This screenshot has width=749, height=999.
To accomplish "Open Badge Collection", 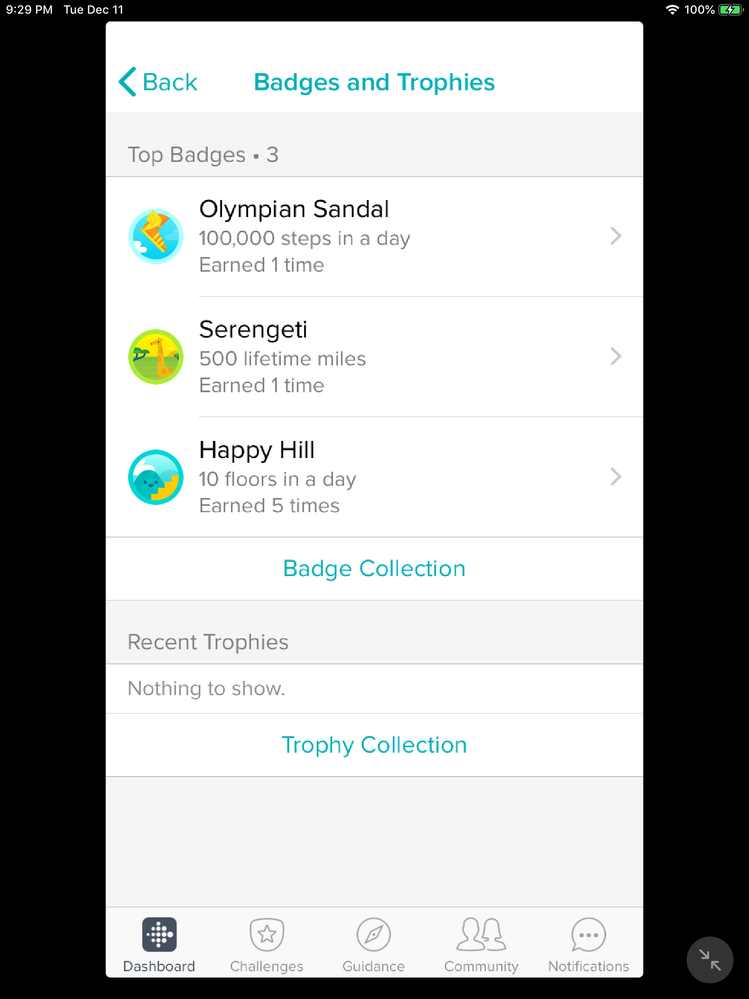I will tap(374, 569).
